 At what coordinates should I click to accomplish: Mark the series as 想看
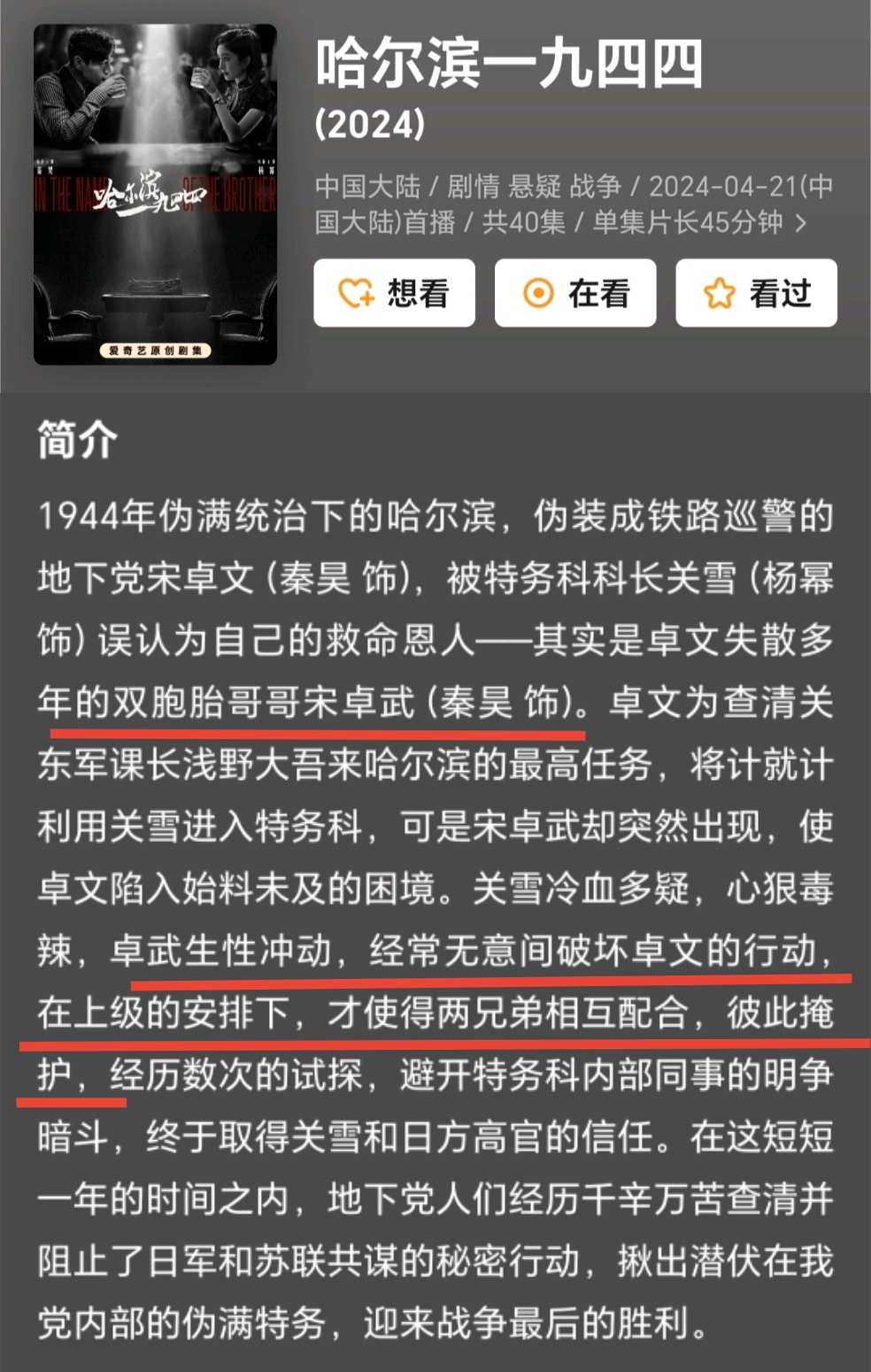394,293
